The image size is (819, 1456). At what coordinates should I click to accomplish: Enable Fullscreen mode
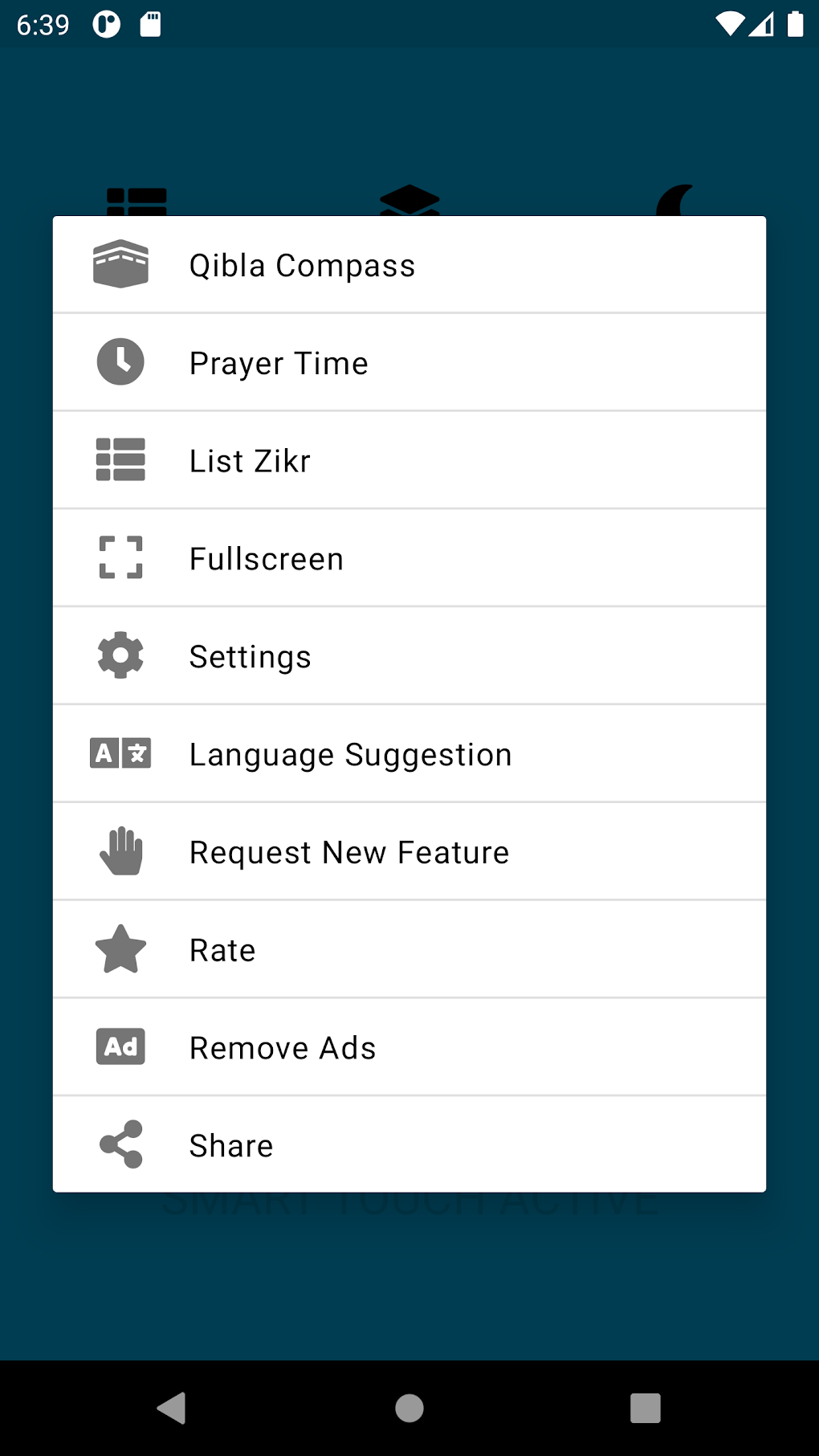[409, 559]
